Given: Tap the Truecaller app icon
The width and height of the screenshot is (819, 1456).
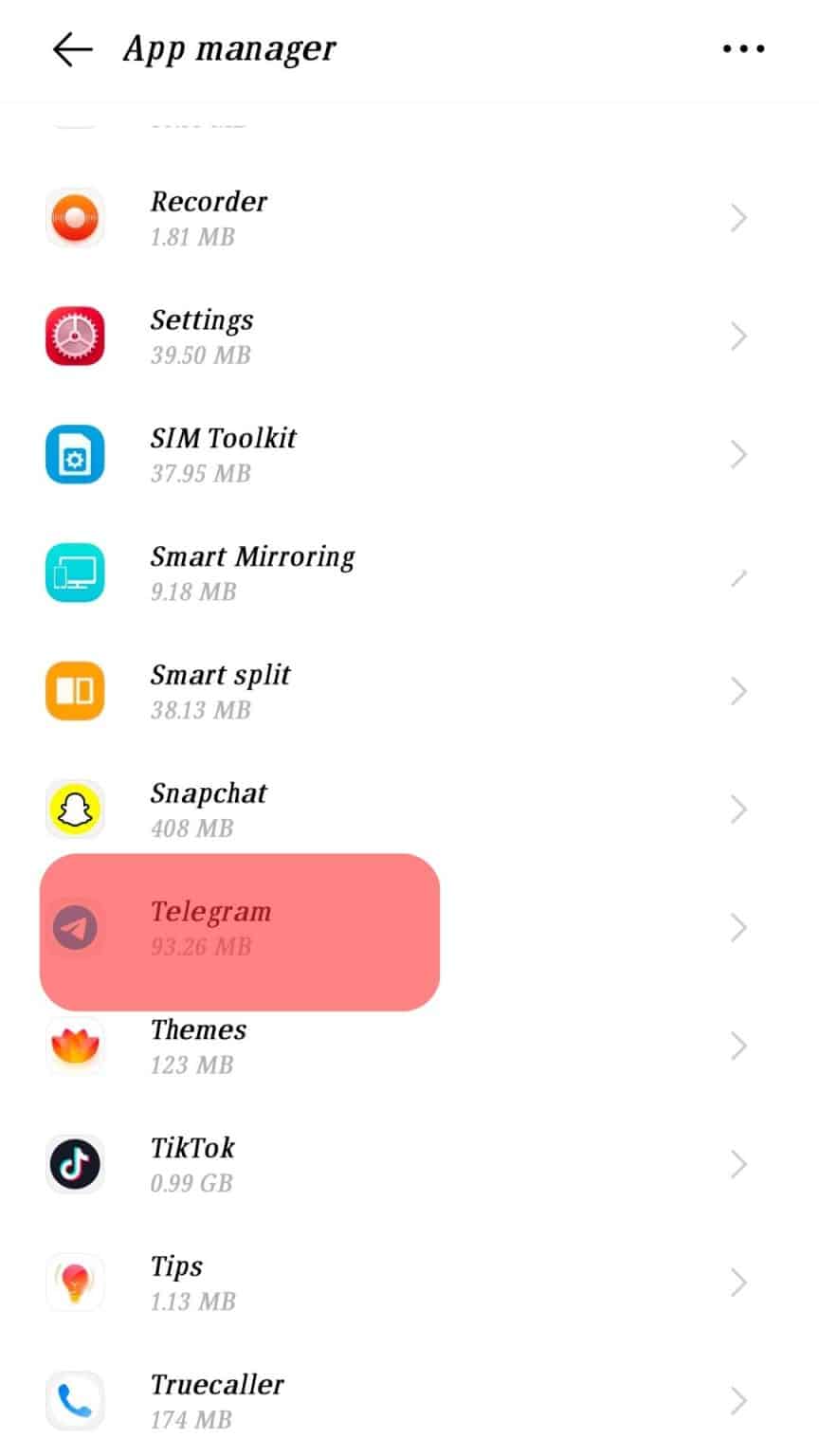Looking at the screenshot, I should click(x=76, y=1401).
